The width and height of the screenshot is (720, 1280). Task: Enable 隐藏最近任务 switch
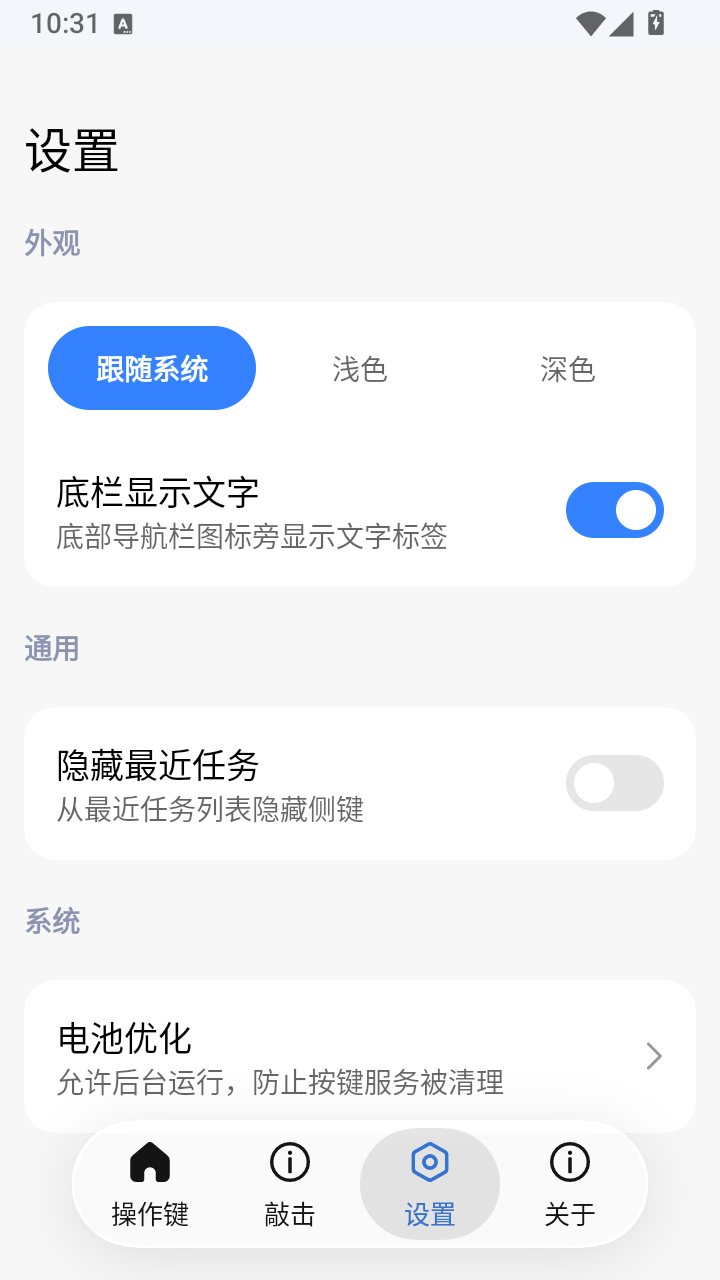click(x=615, y=783)
